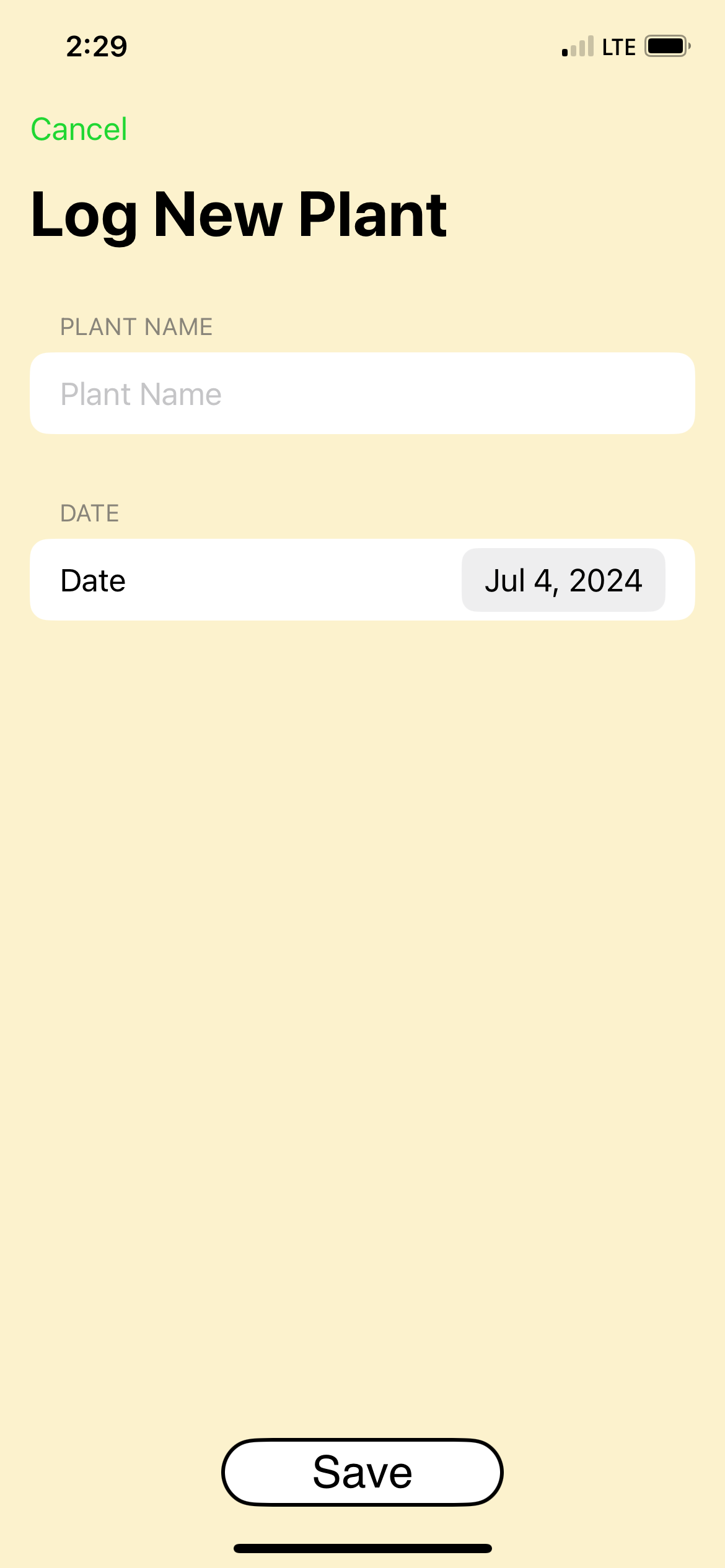Focus the Plant Name text field
Image resolution: width=725 pixels, height=1568 pixels.
362,394
